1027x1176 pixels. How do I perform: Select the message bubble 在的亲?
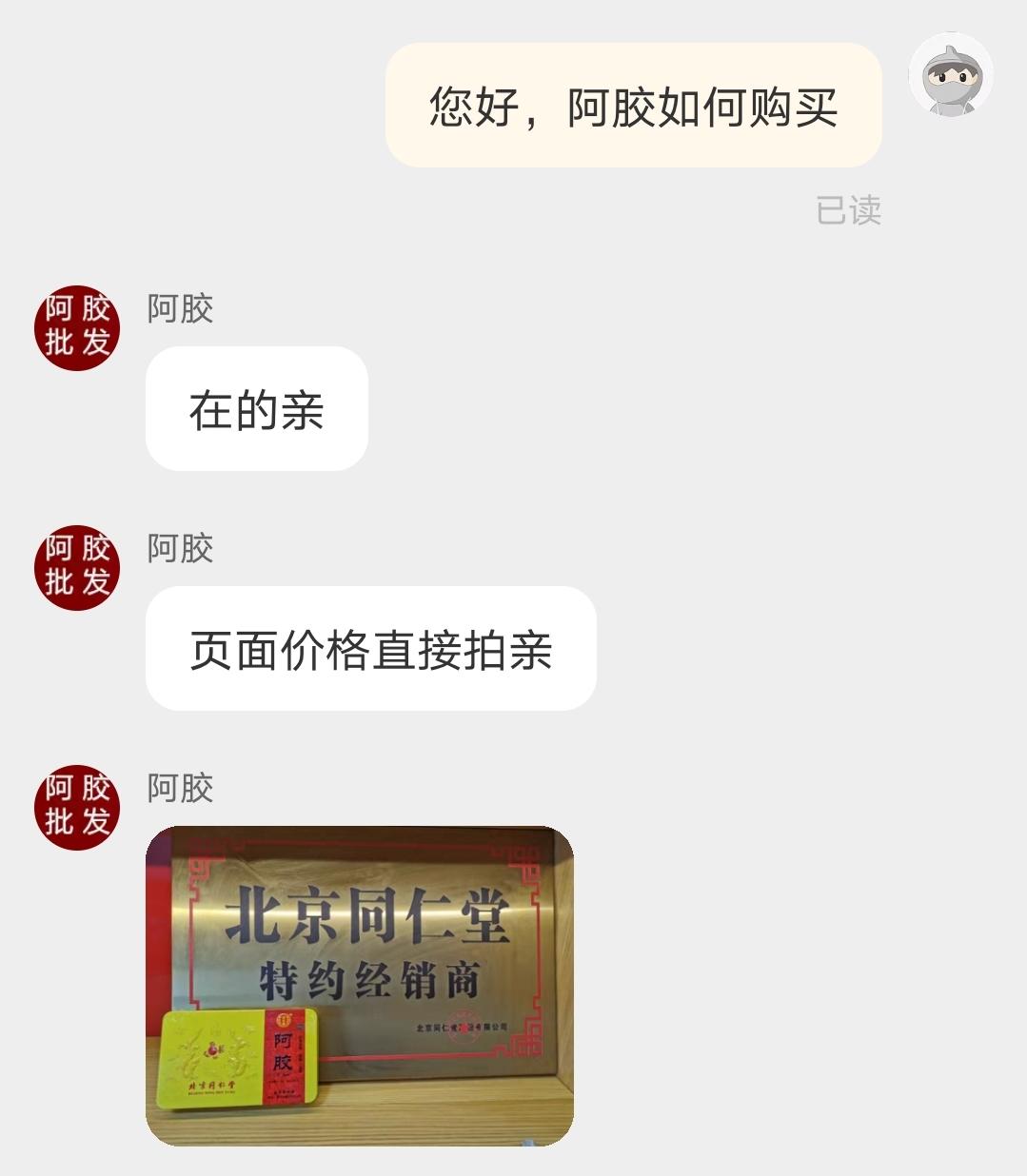[x=254, y=409]
